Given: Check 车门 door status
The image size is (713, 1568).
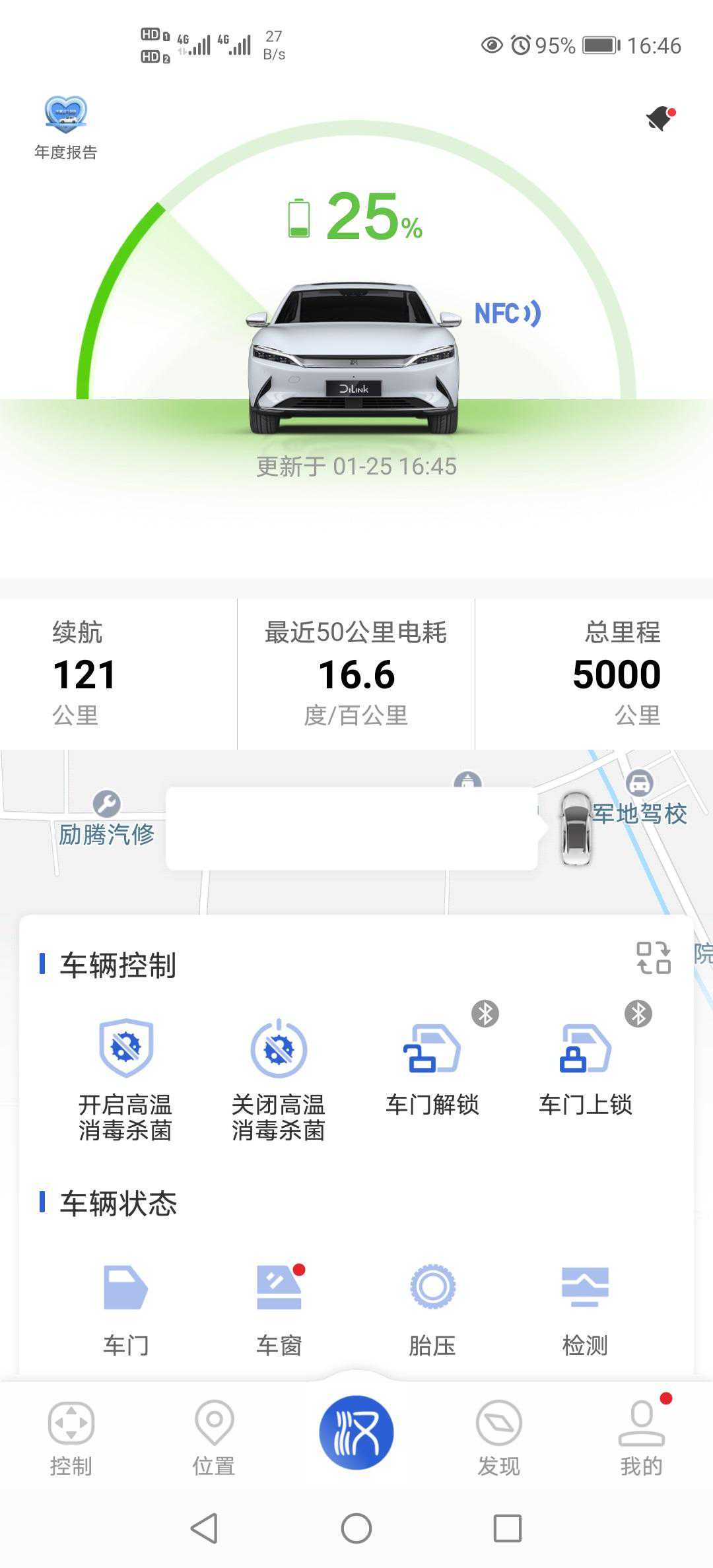Looking at the screenshot, I should coord(125,1307).
